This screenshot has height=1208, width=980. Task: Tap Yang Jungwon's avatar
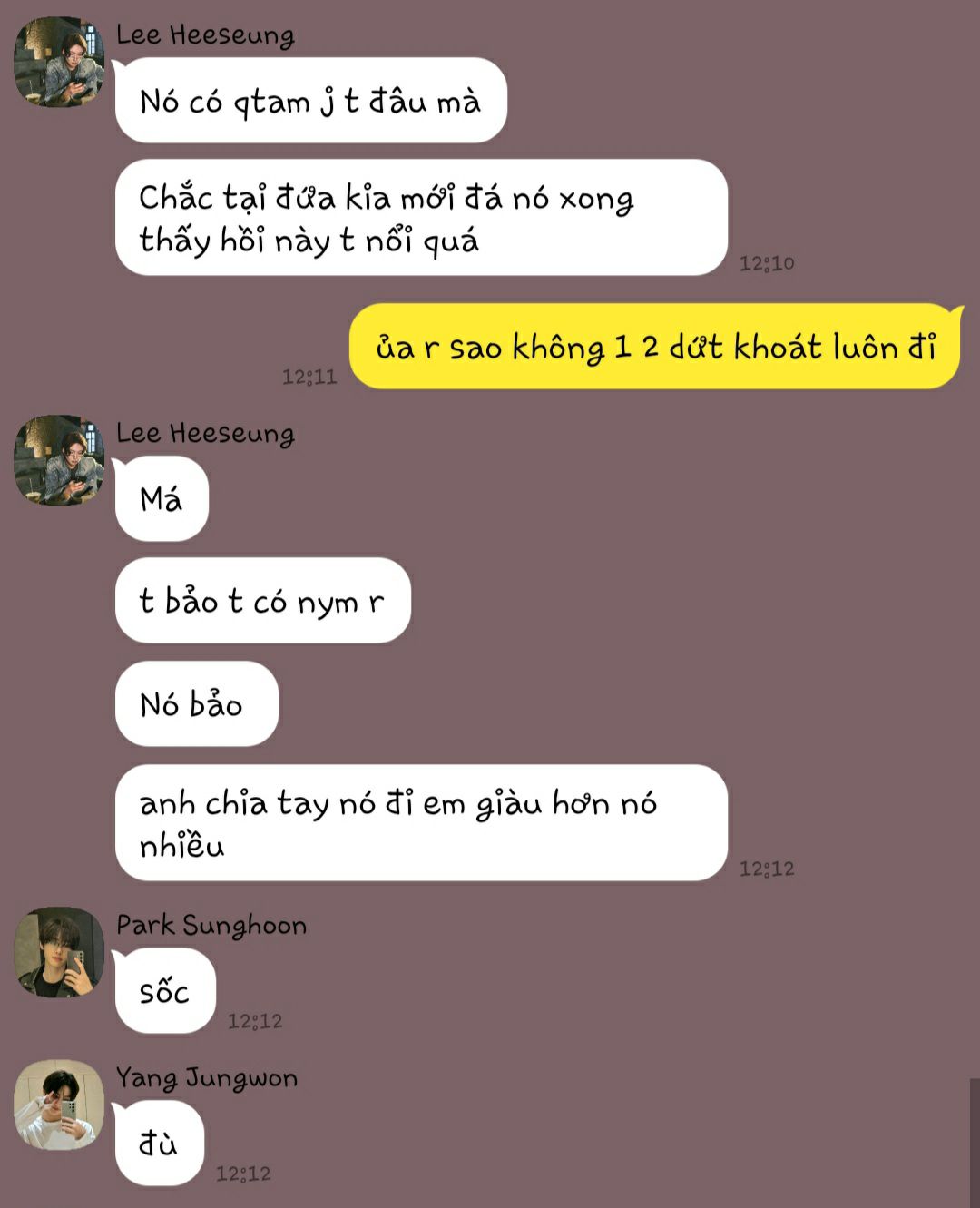point(59,1105)
